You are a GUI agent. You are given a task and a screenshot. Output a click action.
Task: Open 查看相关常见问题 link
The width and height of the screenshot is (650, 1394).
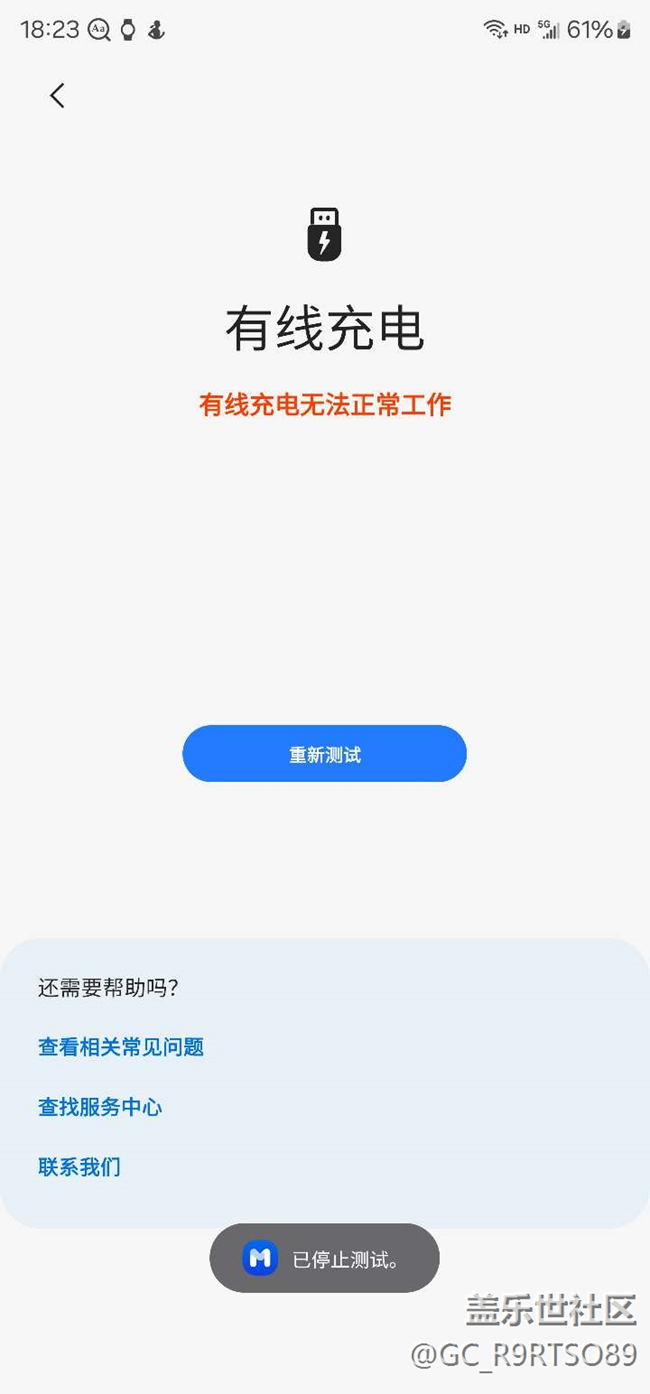[x=121, y=1047]
